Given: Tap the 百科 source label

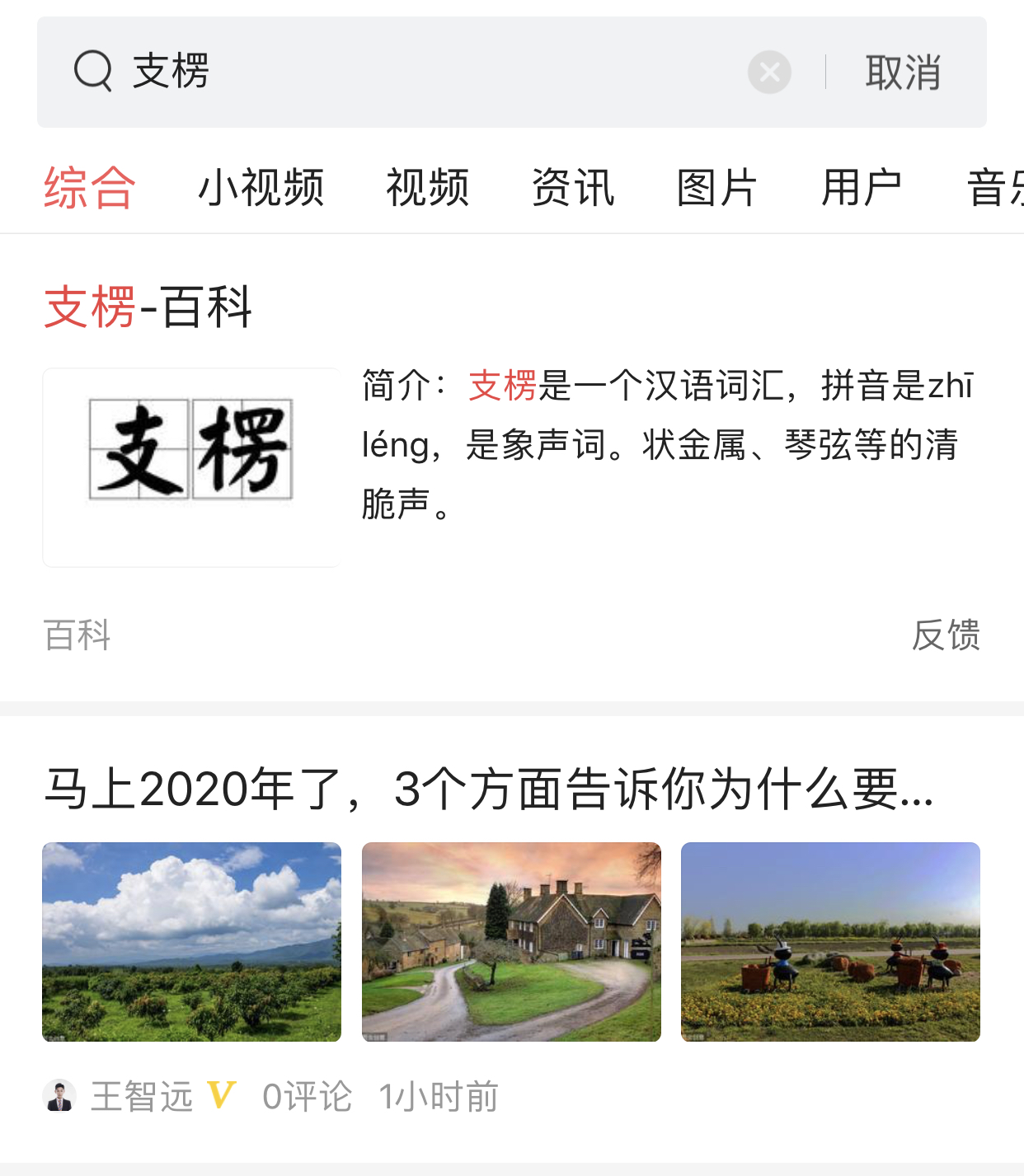Looking at the screenshot, I should click(x=77, y=635).
